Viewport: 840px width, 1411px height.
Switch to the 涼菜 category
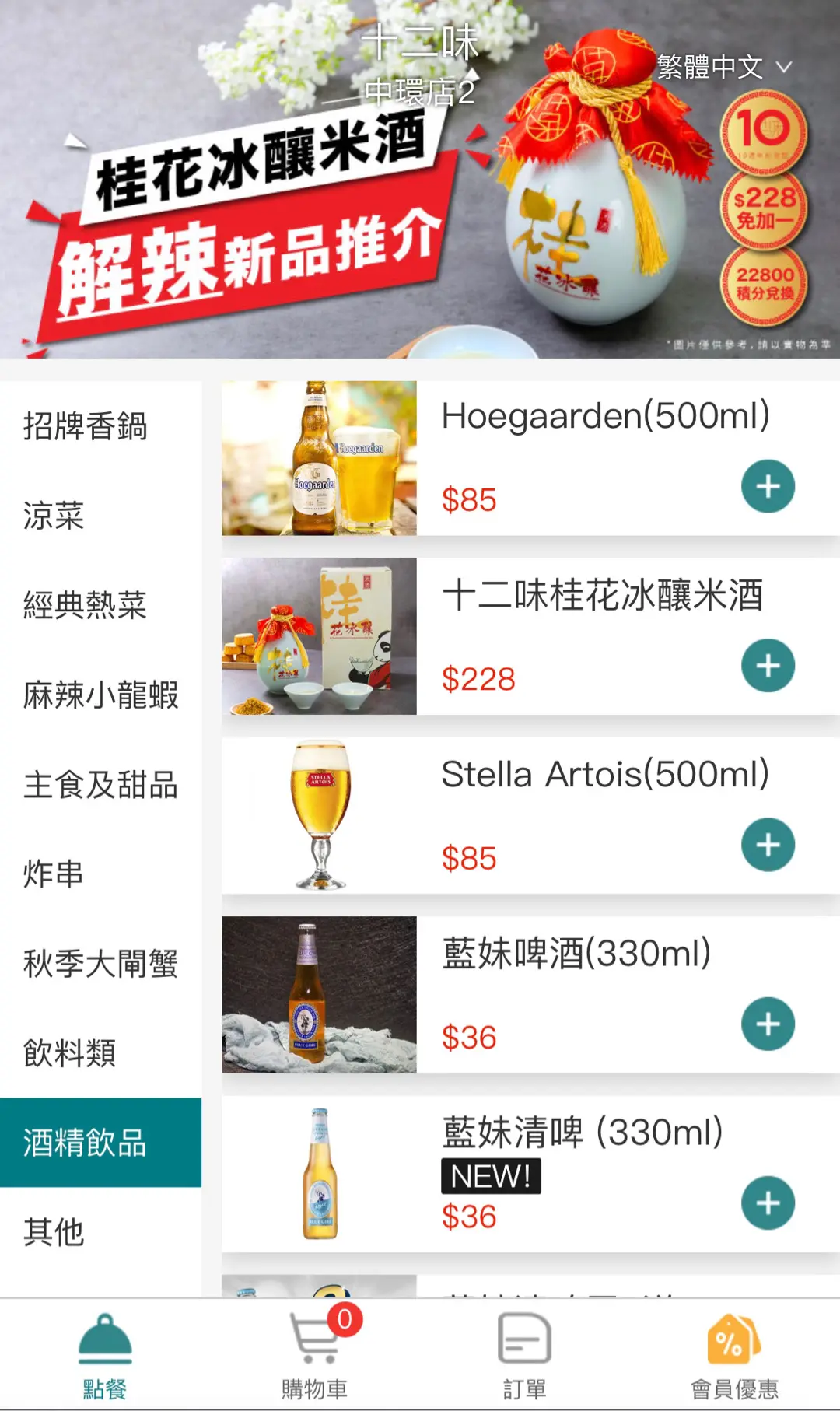pos(54,516)
